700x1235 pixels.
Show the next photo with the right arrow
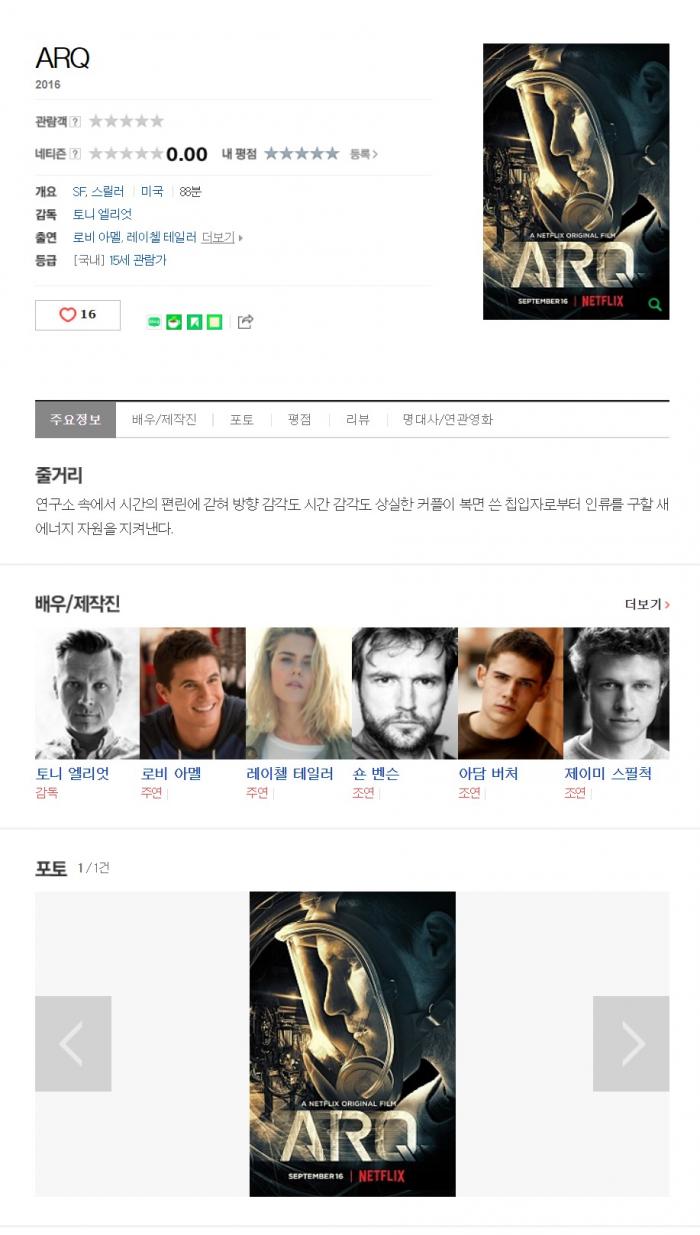tap(631, 1043)
